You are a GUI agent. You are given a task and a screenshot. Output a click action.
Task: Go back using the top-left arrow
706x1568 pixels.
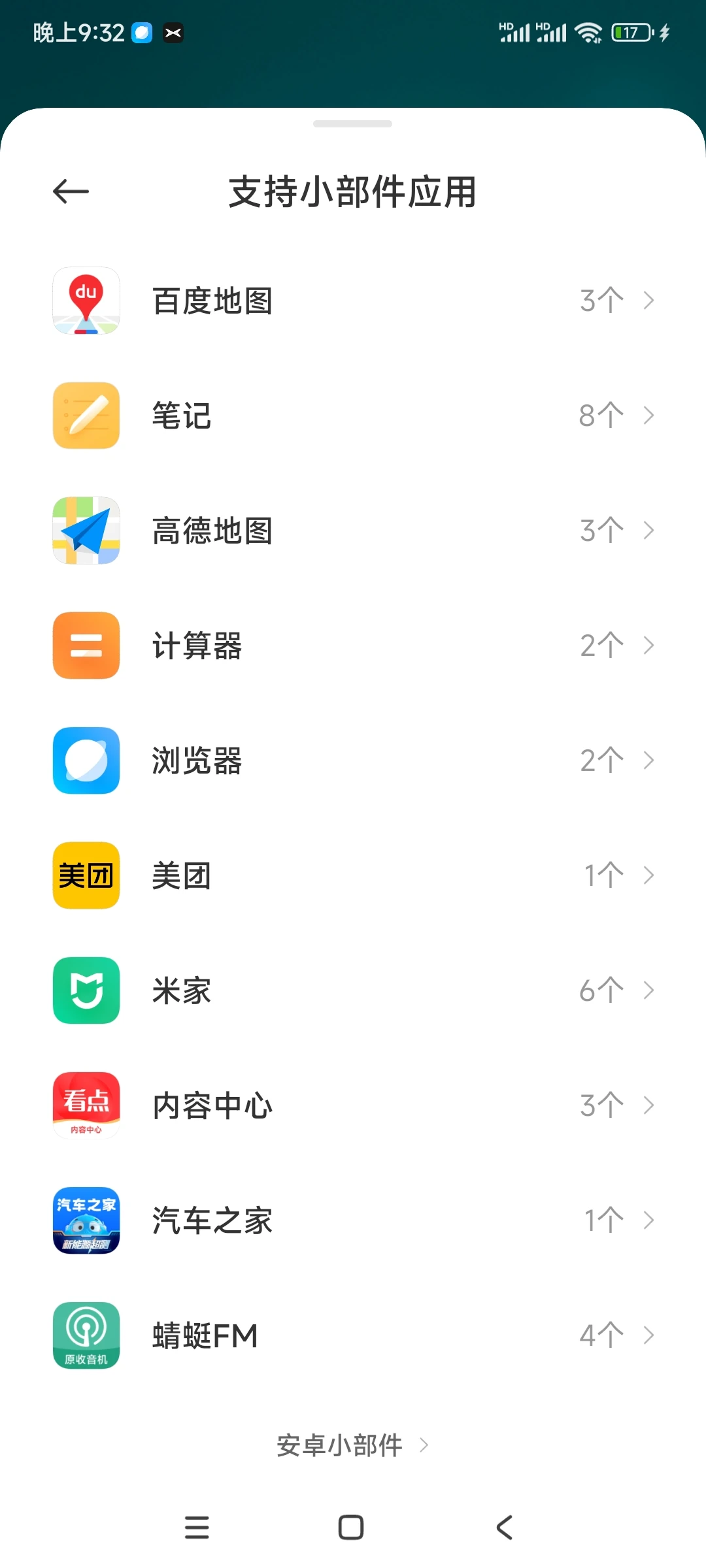click(71, 191)
